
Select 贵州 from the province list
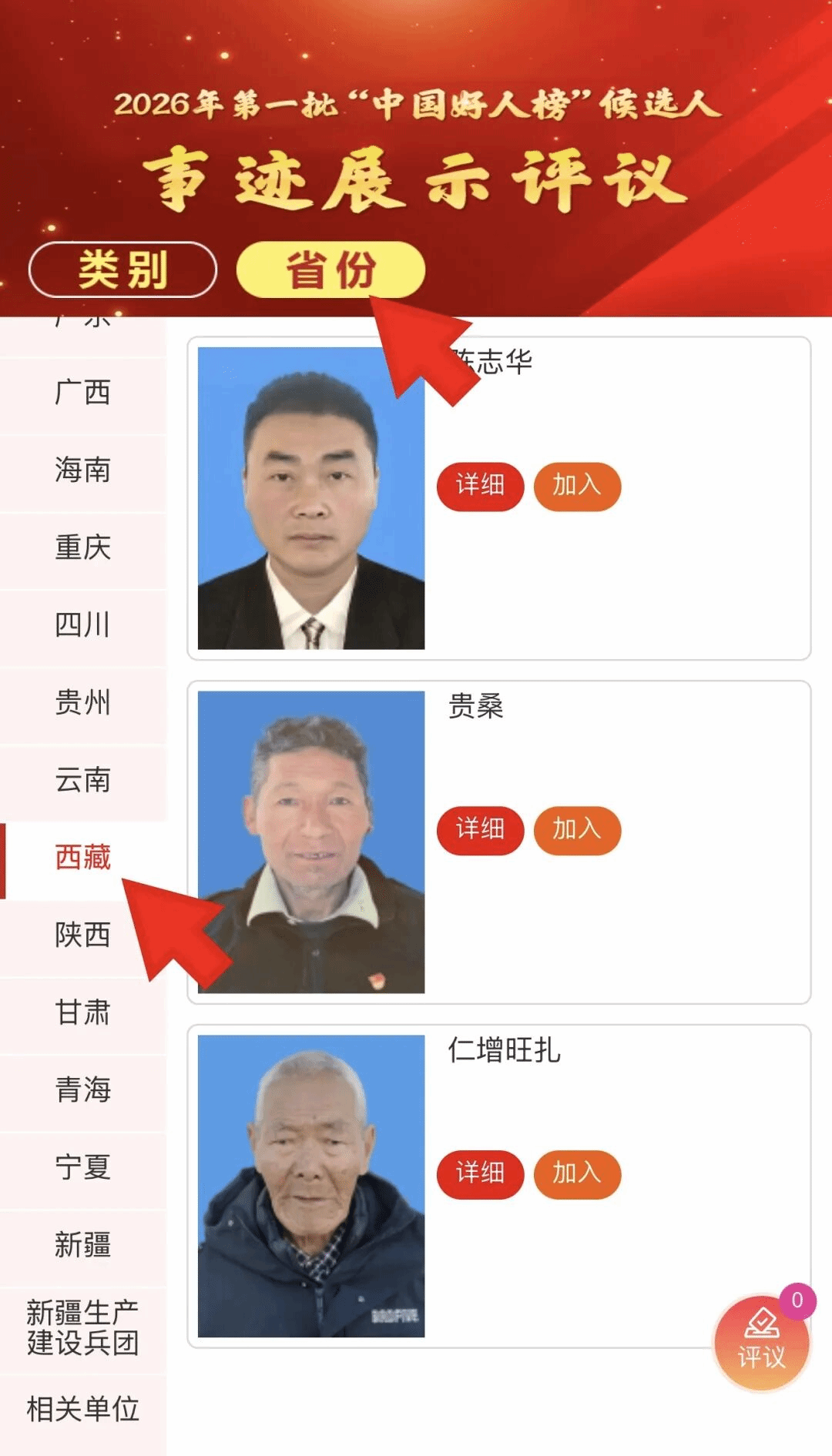tap(82, 703)
